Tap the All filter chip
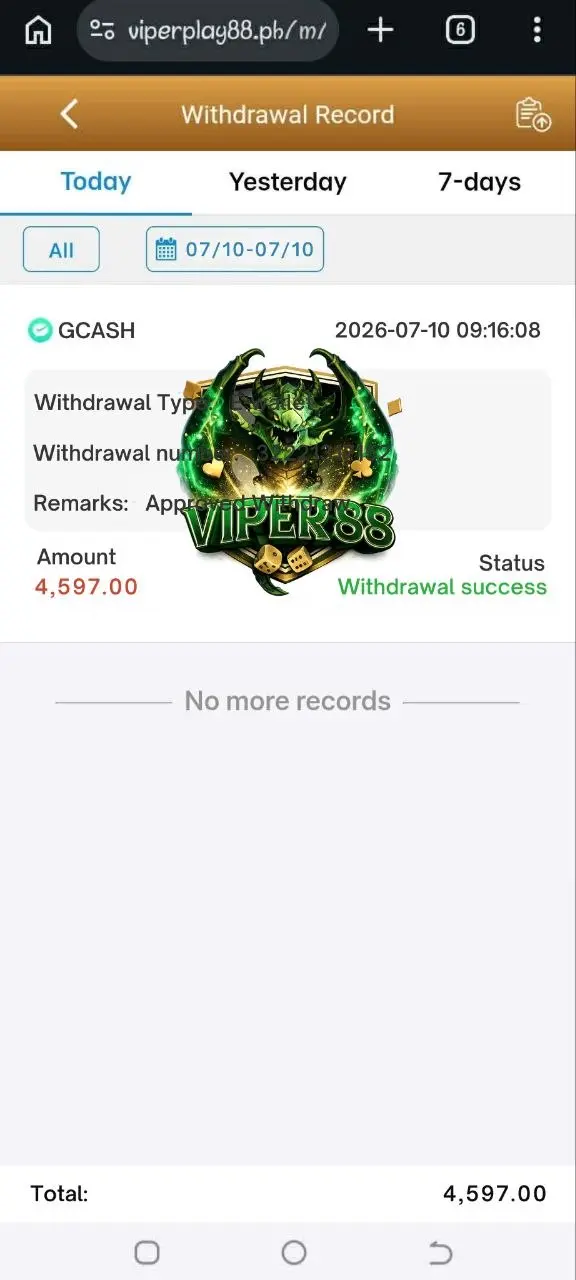Viewport: 576px width, 1280px height. pyautogui.click(x=61, y=250)
